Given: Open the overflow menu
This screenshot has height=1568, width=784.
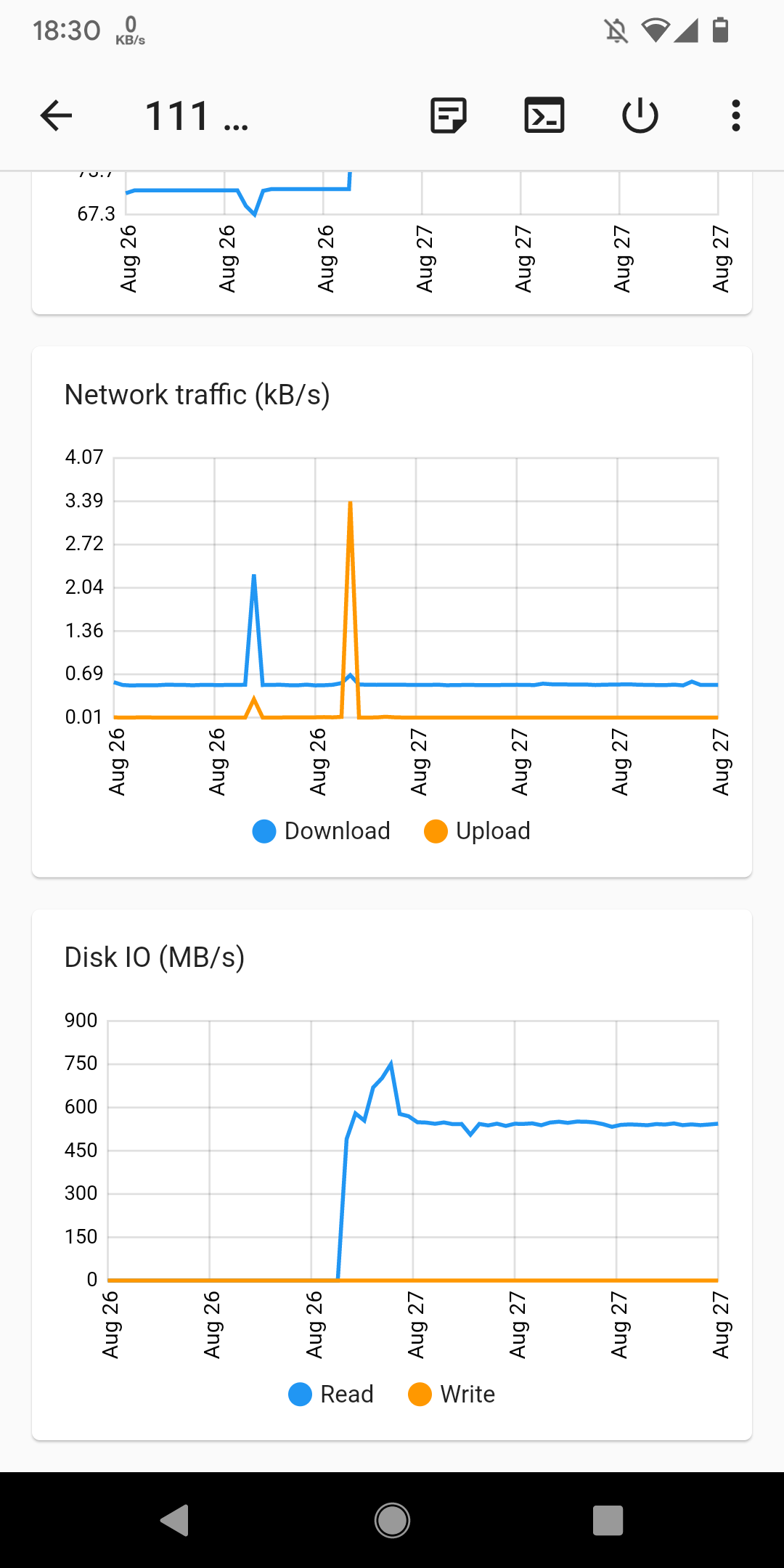Looking at the screenshot, I should 735,115.
